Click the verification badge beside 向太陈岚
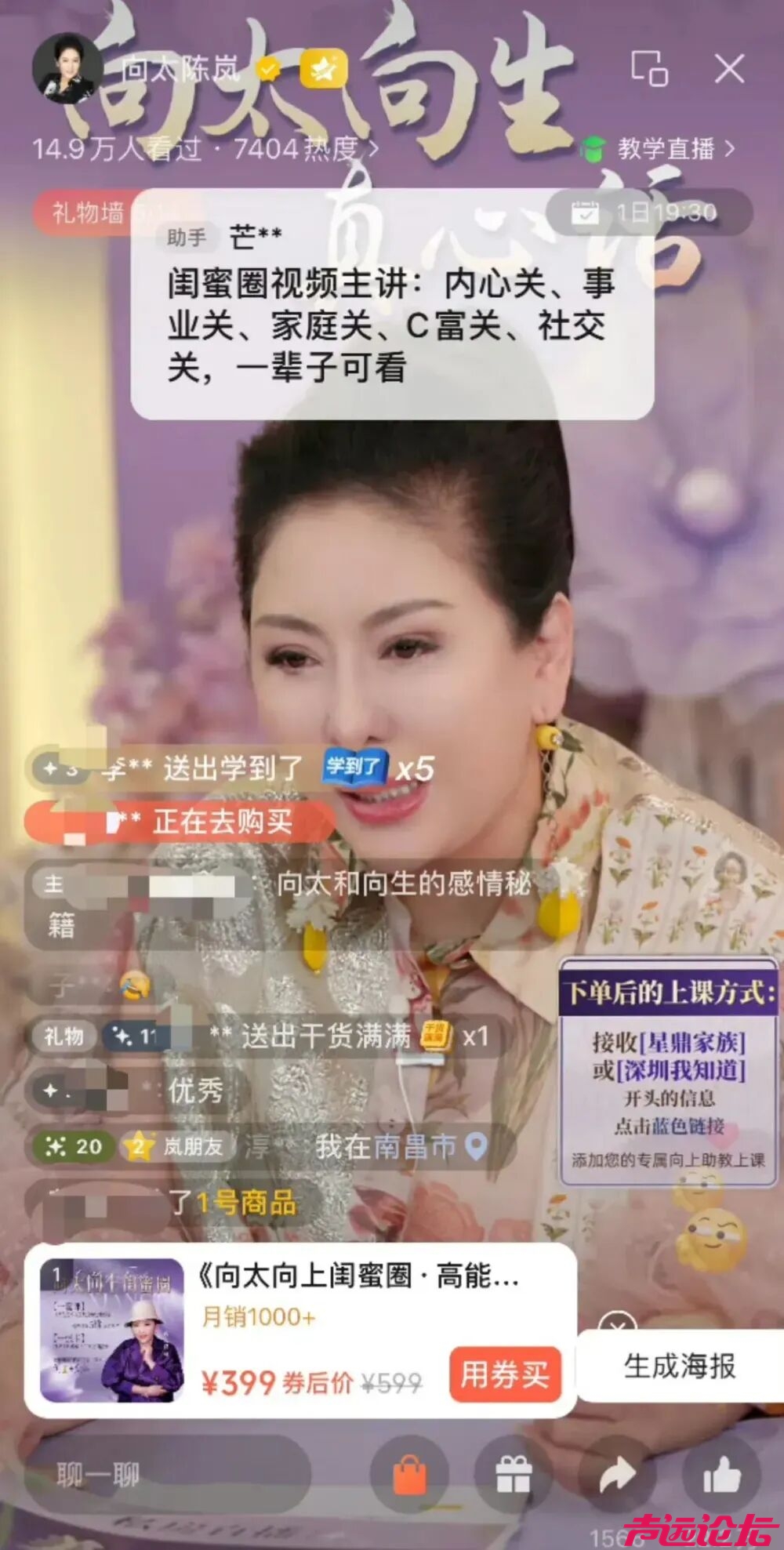Viewport: 784px width, 1550px height. pyautogui.click(x=268, y=67)
